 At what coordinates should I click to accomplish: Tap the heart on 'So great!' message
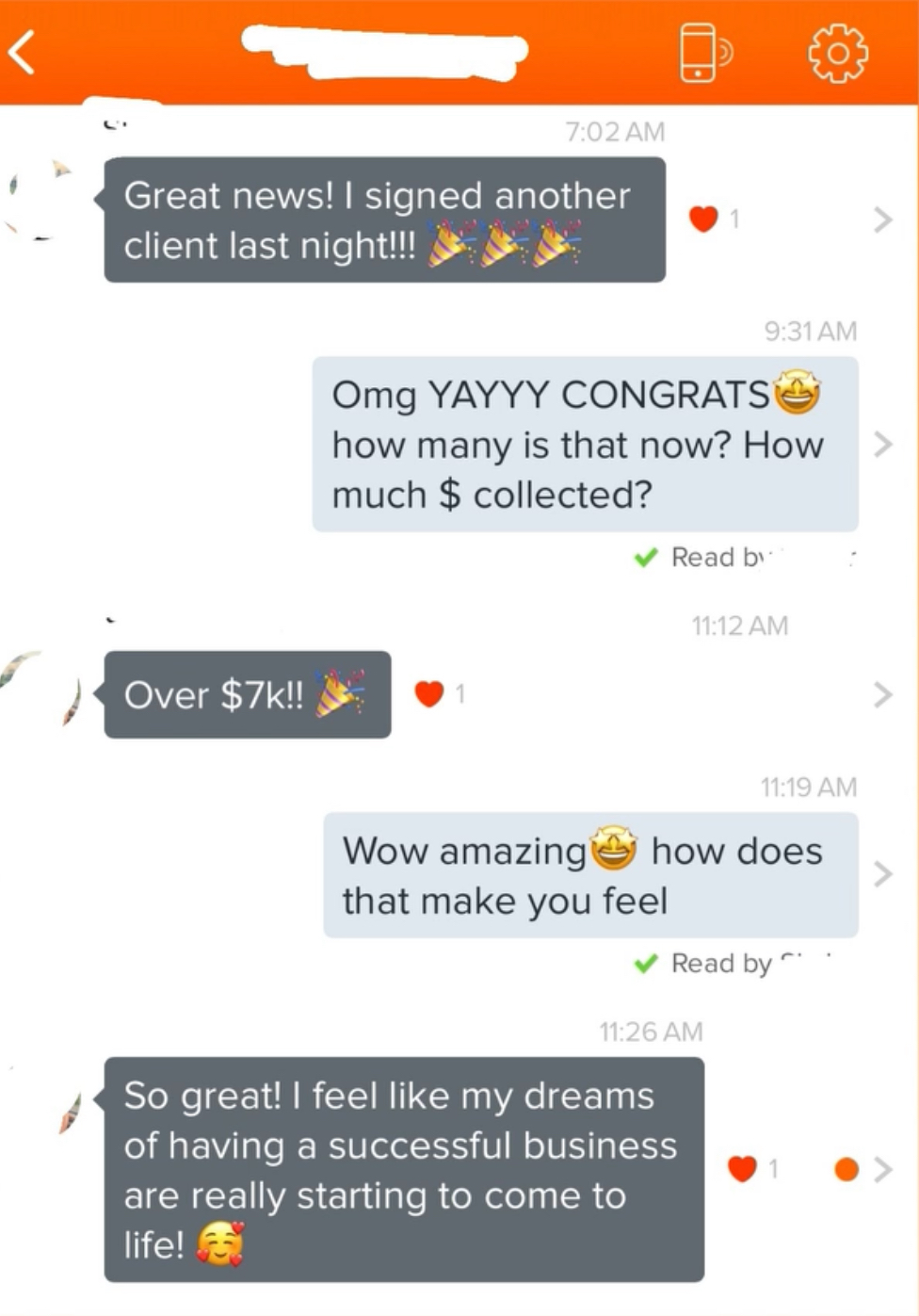(742, 1169)
